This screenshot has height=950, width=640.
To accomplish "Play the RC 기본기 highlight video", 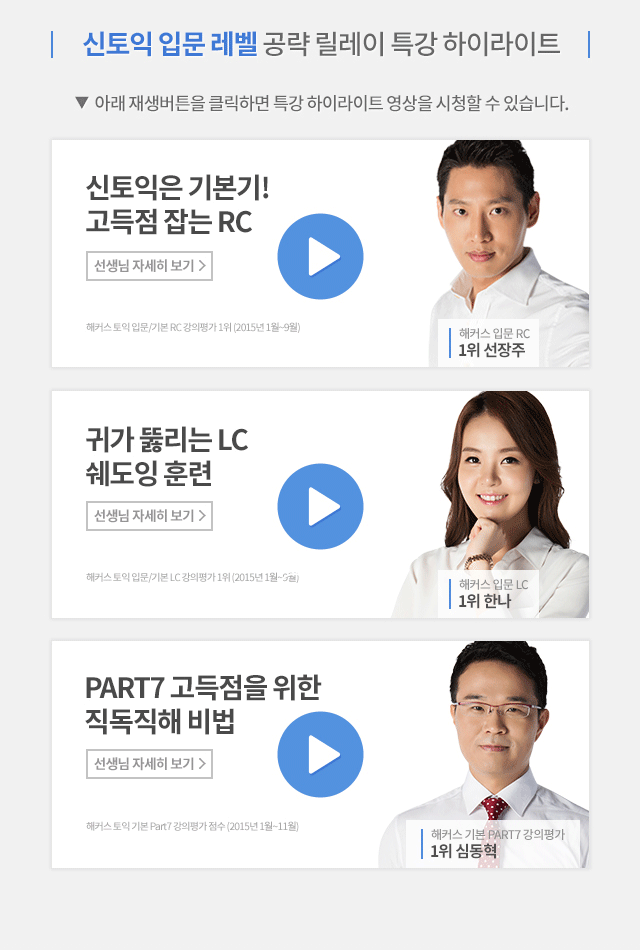I will point(320,256).
